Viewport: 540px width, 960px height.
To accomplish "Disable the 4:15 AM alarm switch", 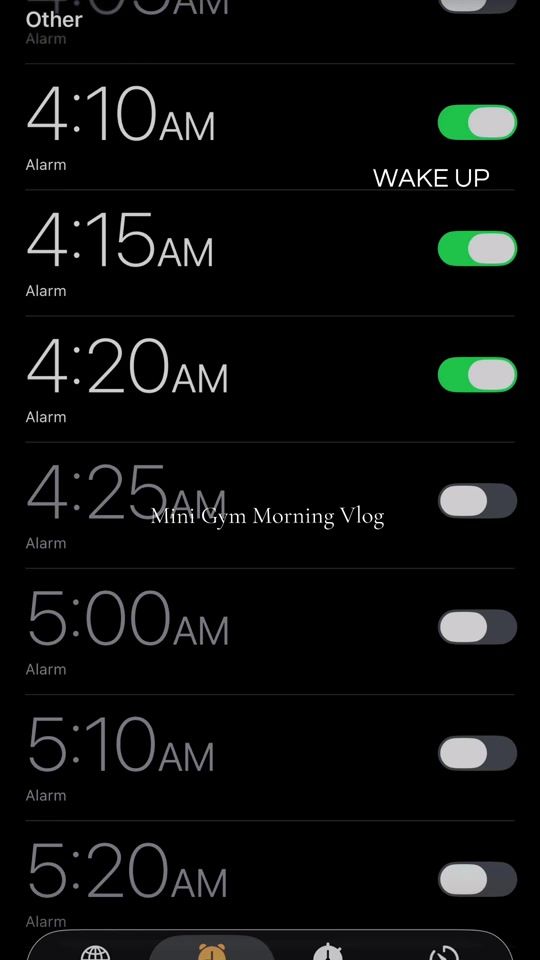I will 477,249.
